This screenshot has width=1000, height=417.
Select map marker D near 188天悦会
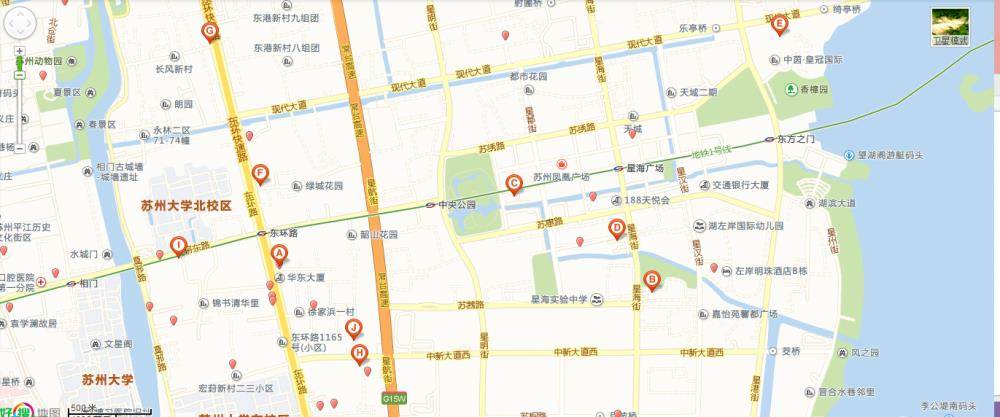(x=616, y=229)
